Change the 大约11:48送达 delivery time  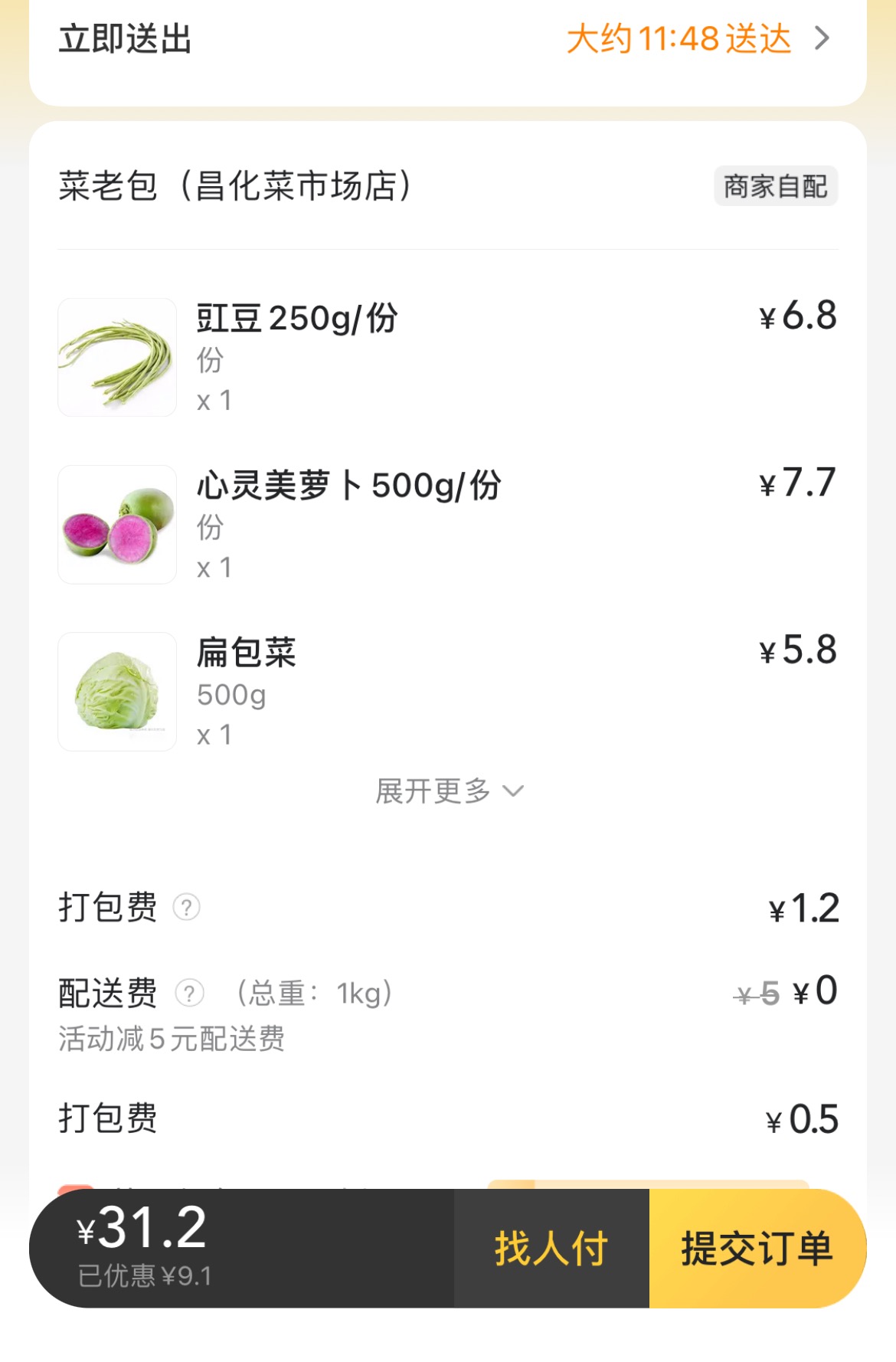point(697,38)
